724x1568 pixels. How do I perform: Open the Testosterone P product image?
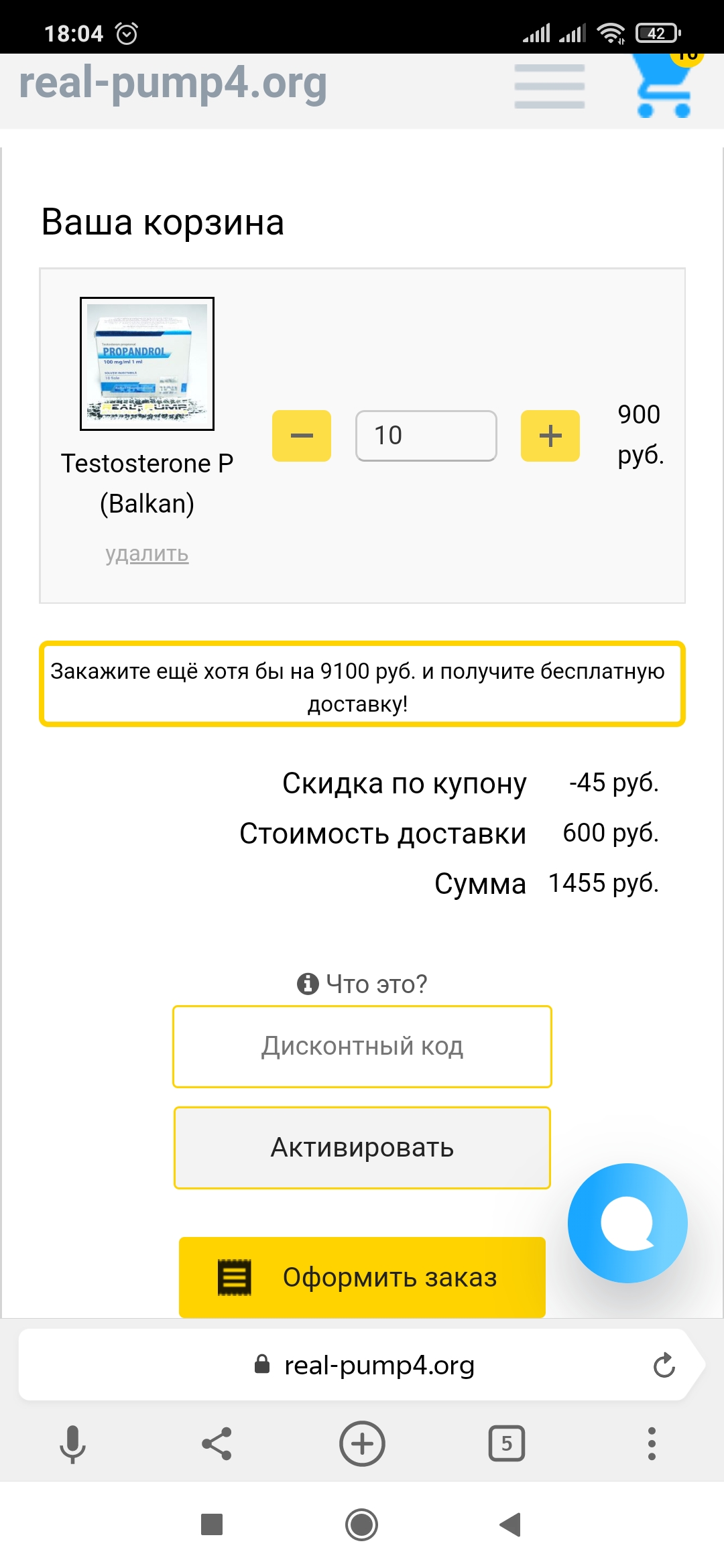click(x=147, y=363)
